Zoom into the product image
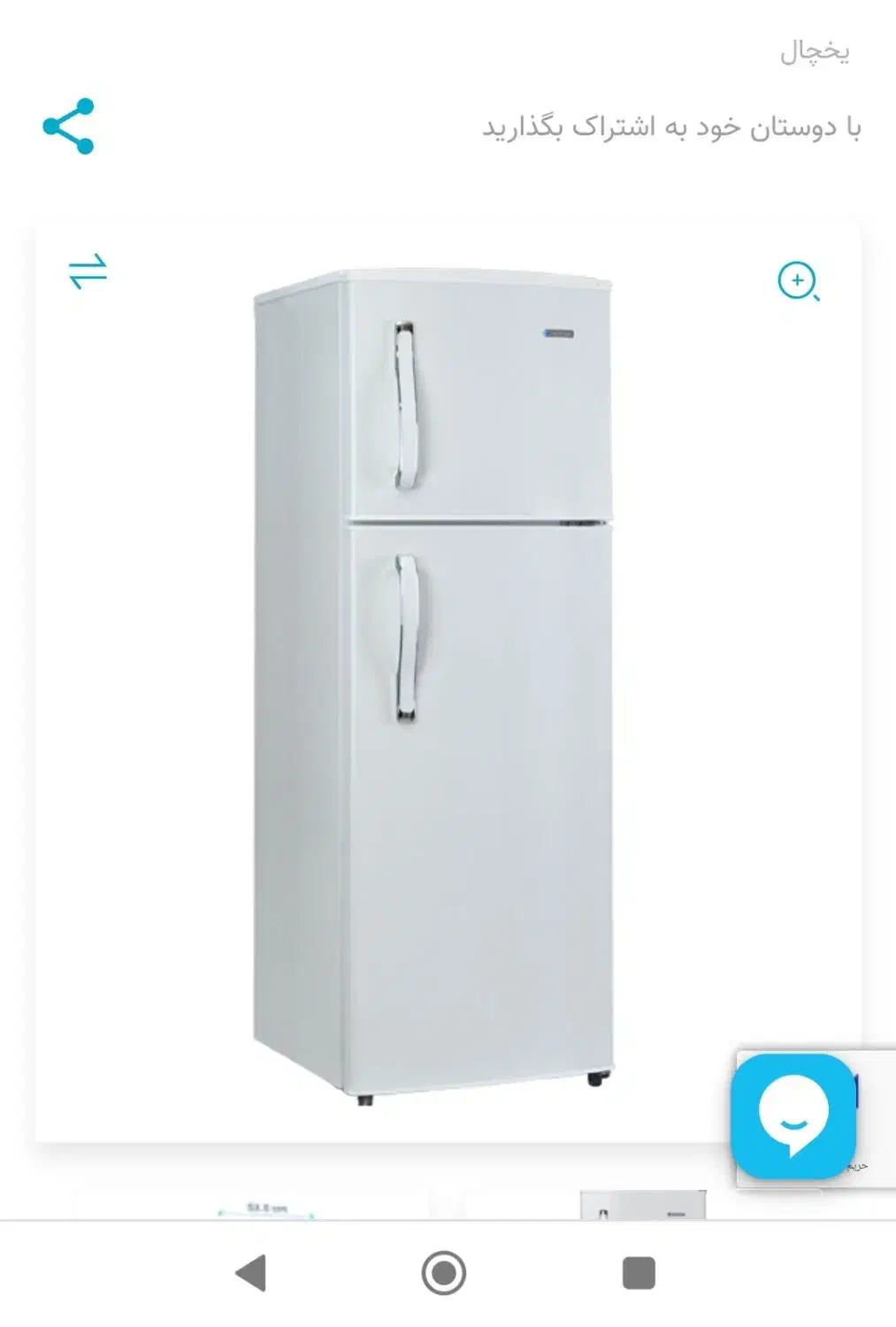 798,281
